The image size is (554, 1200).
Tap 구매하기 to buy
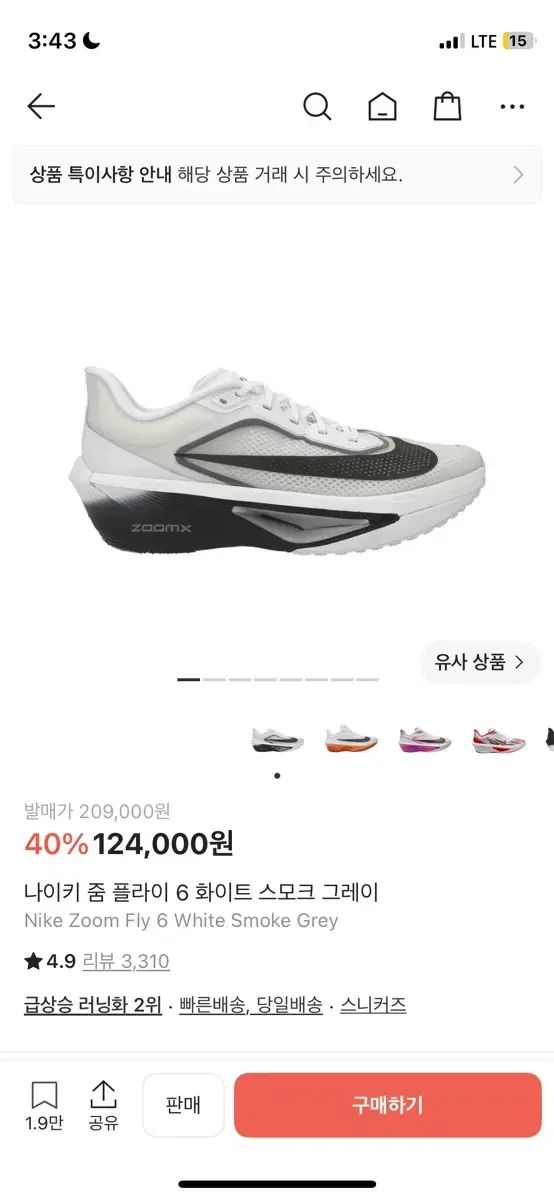tap(388, 1105)
